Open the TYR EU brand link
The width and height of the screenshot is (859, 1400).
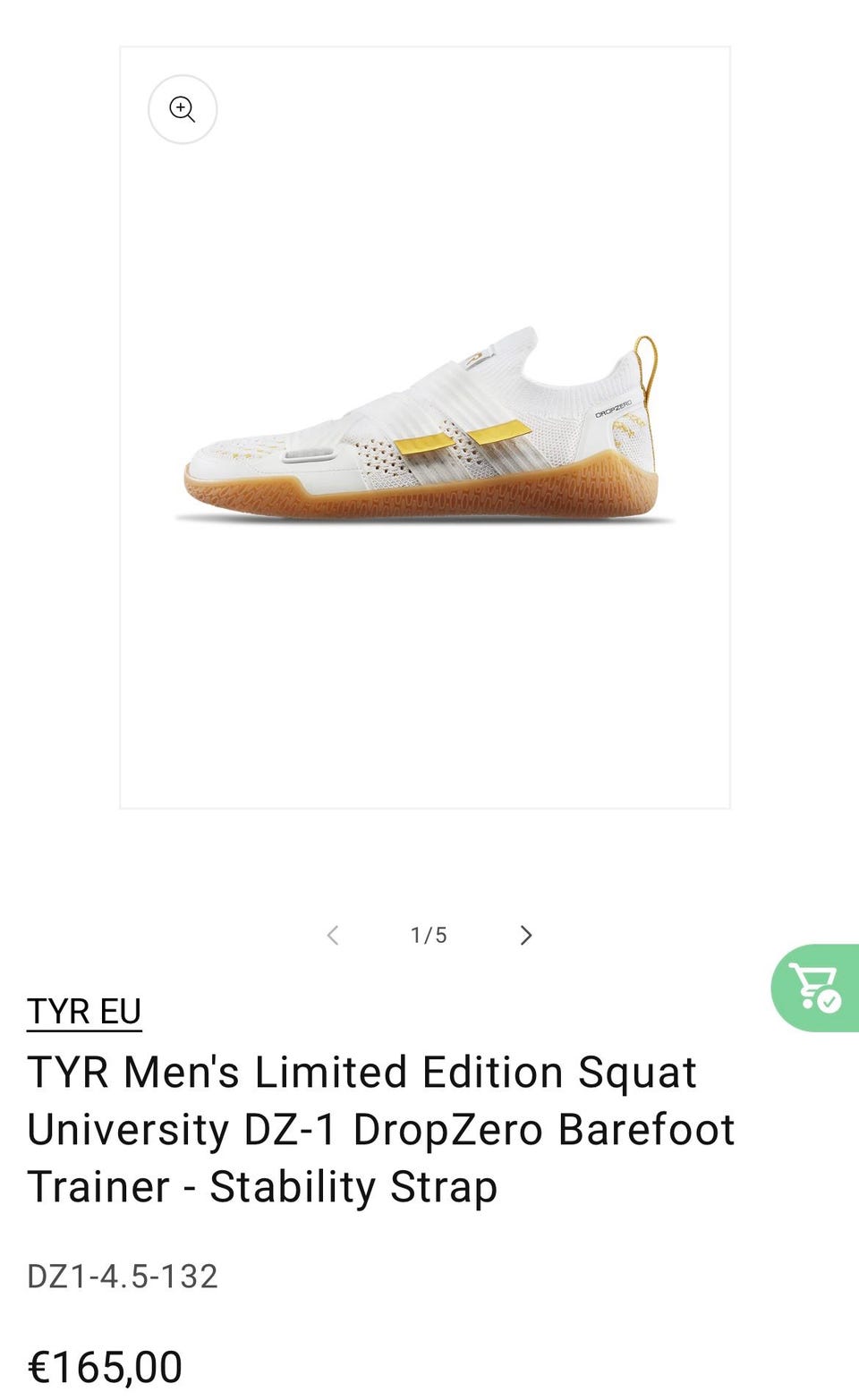84,1011
